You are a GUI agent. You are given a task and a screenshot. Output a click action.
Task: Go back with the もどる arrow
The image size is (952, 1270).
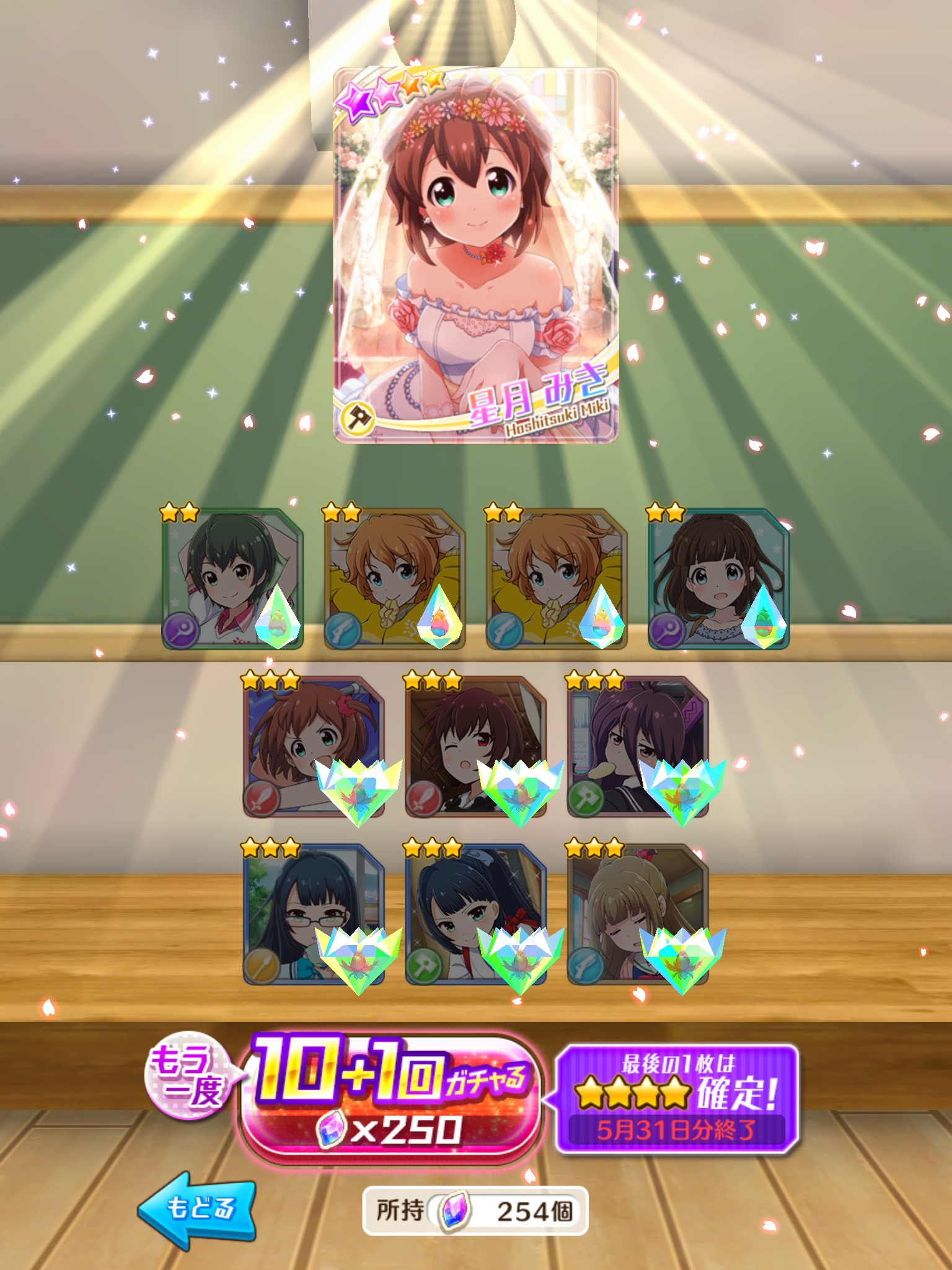pyautogui.click(x=197, y=1207)
